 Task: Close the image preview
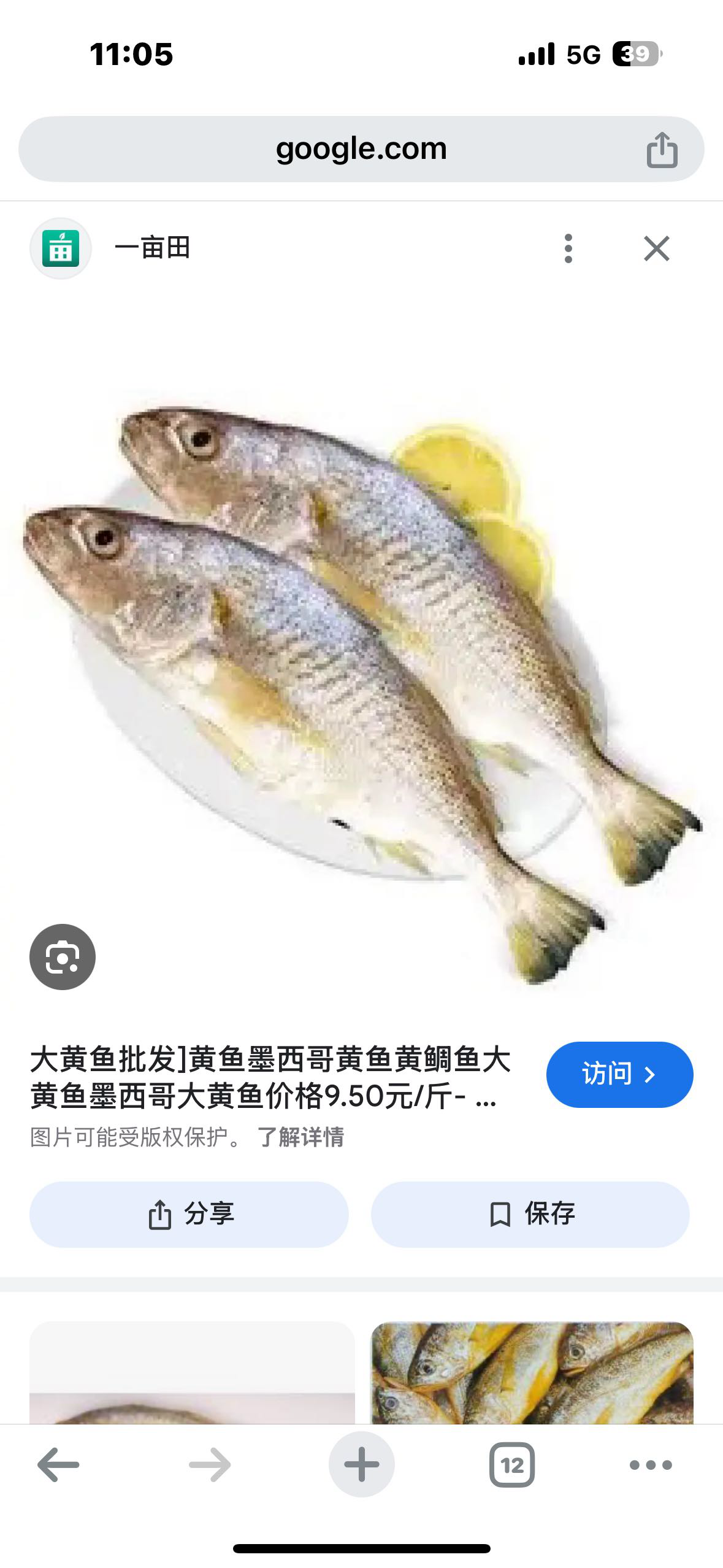coord(656,248)
